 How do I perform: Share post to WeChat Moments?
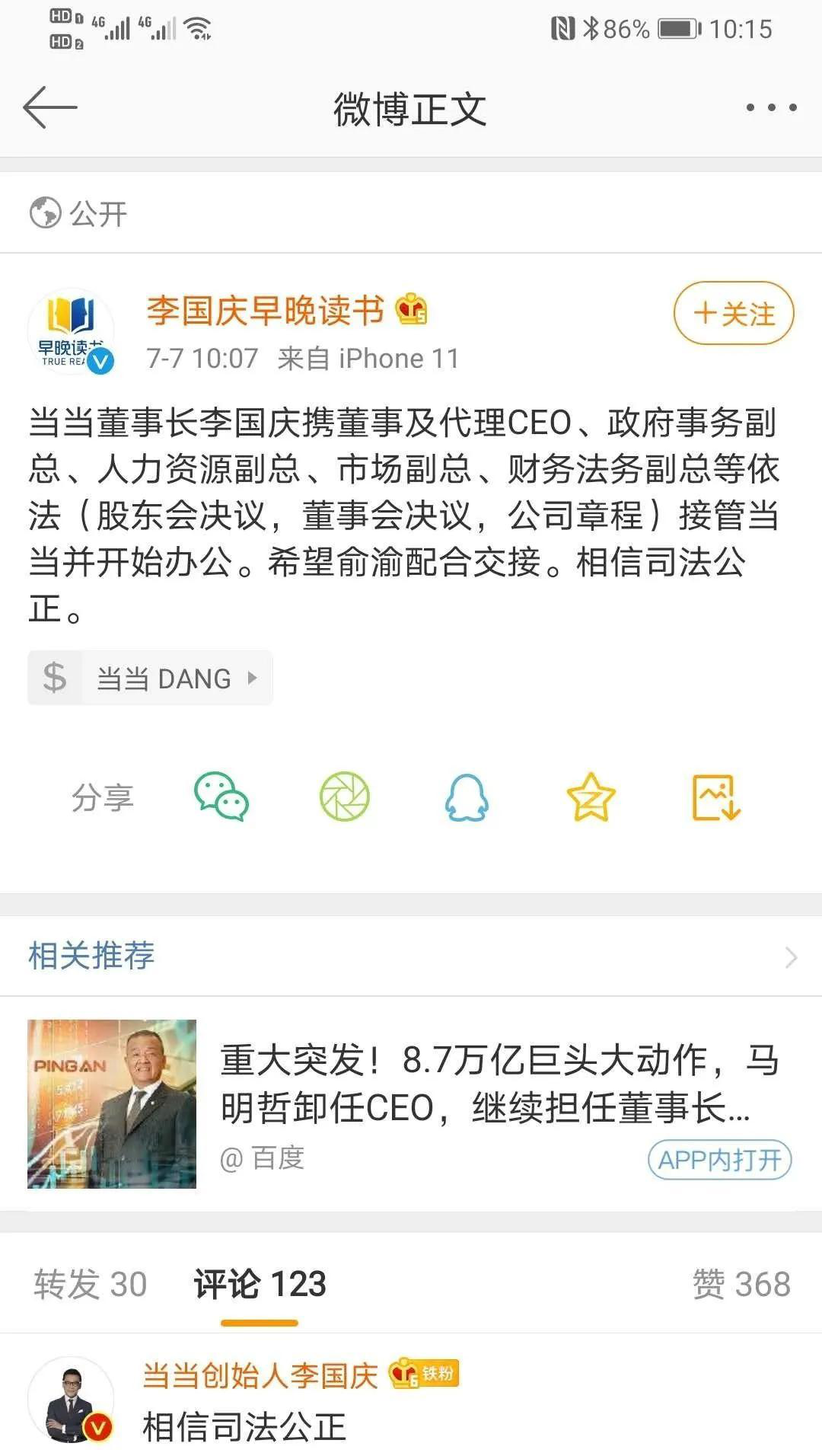[x=344, y=797]
